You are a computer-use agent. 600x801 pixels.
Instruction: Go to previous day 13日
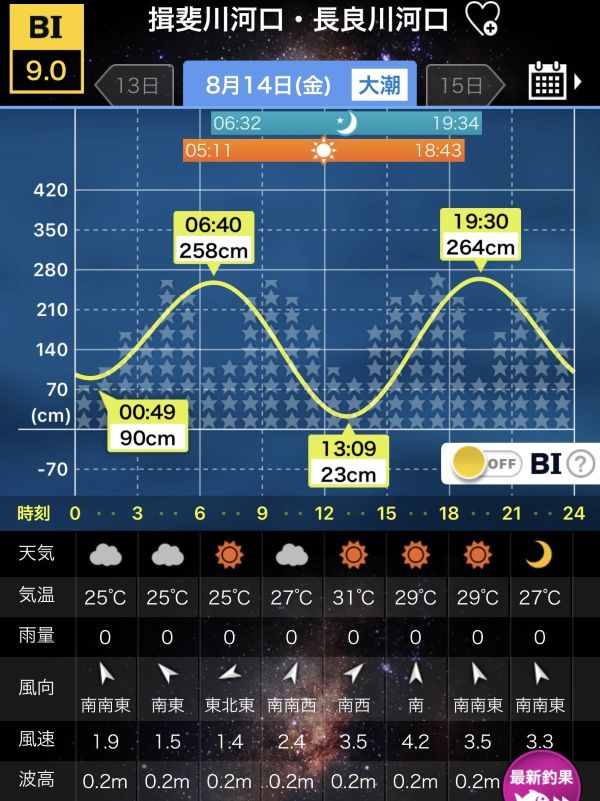click(135, 85)
